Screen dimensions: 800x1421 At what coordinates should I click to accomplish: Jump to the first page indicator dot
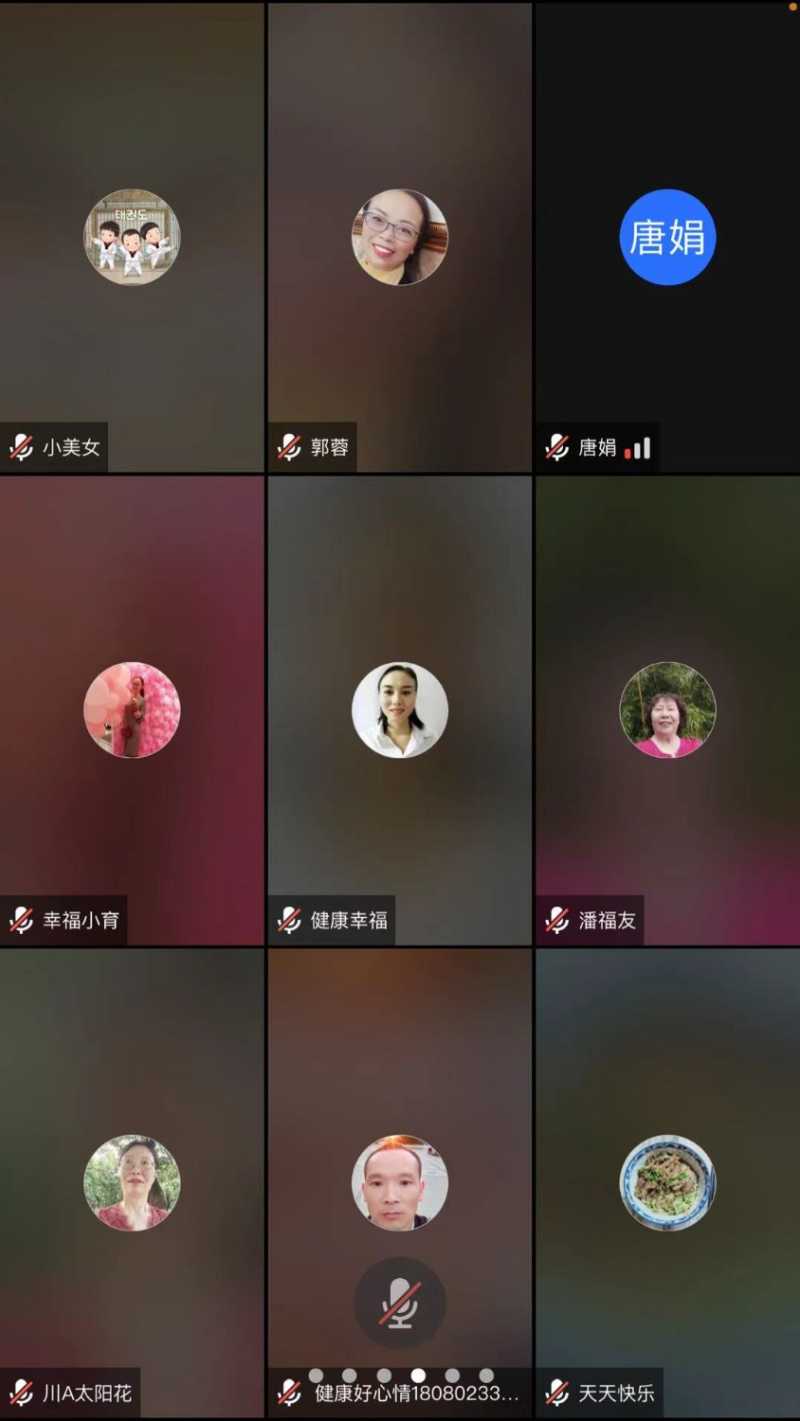point(316,1376)
